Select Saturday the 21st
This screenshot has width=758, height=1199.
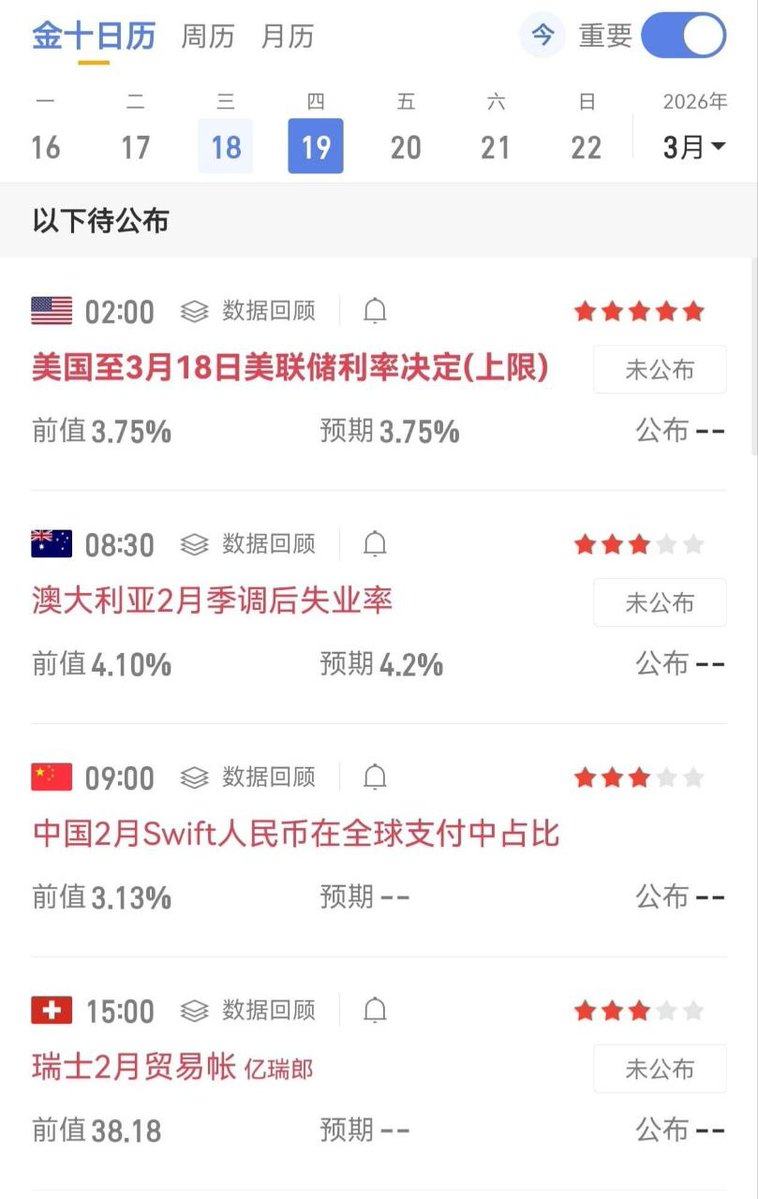tap(495, 146)
